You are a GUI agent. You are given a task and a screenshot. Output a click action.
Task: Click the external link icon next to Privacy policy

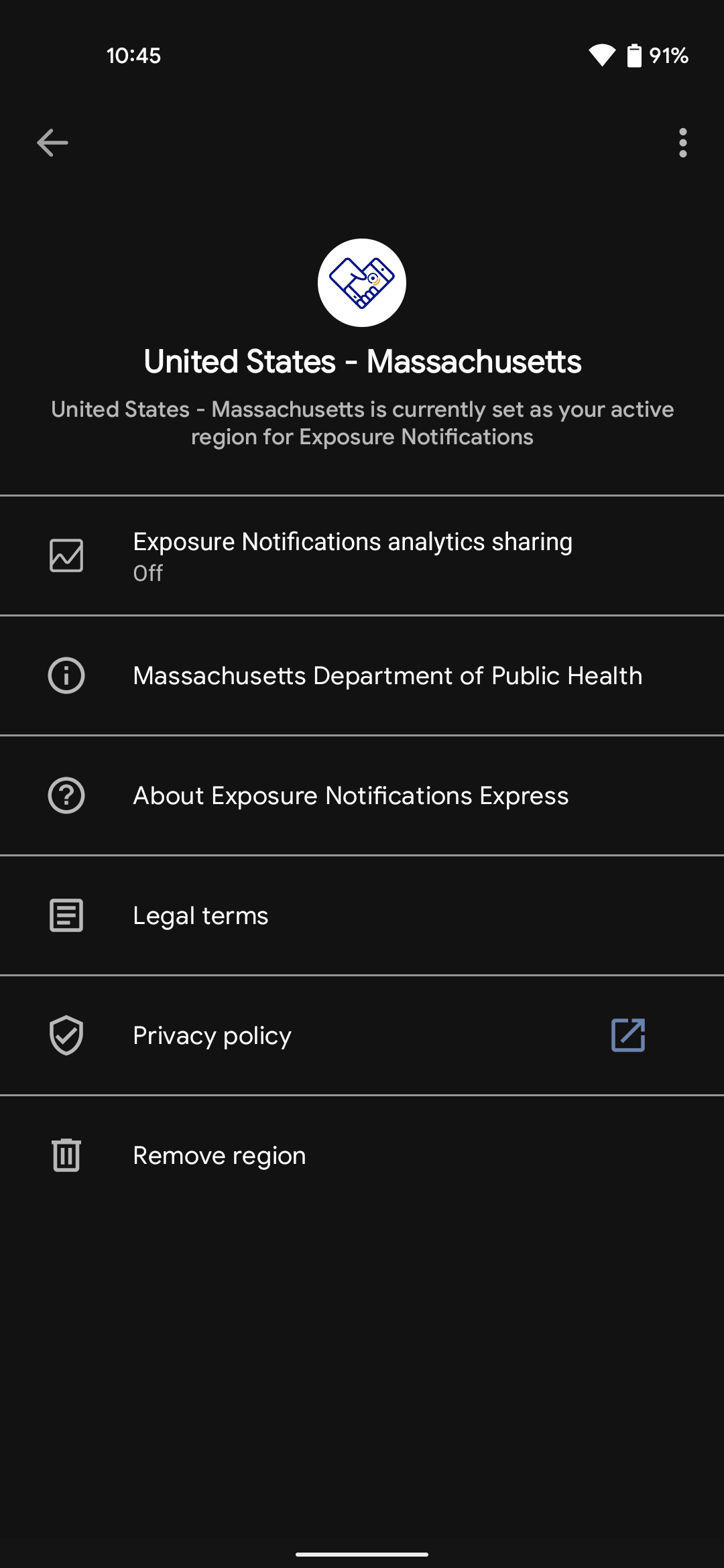pos(628,1035)
